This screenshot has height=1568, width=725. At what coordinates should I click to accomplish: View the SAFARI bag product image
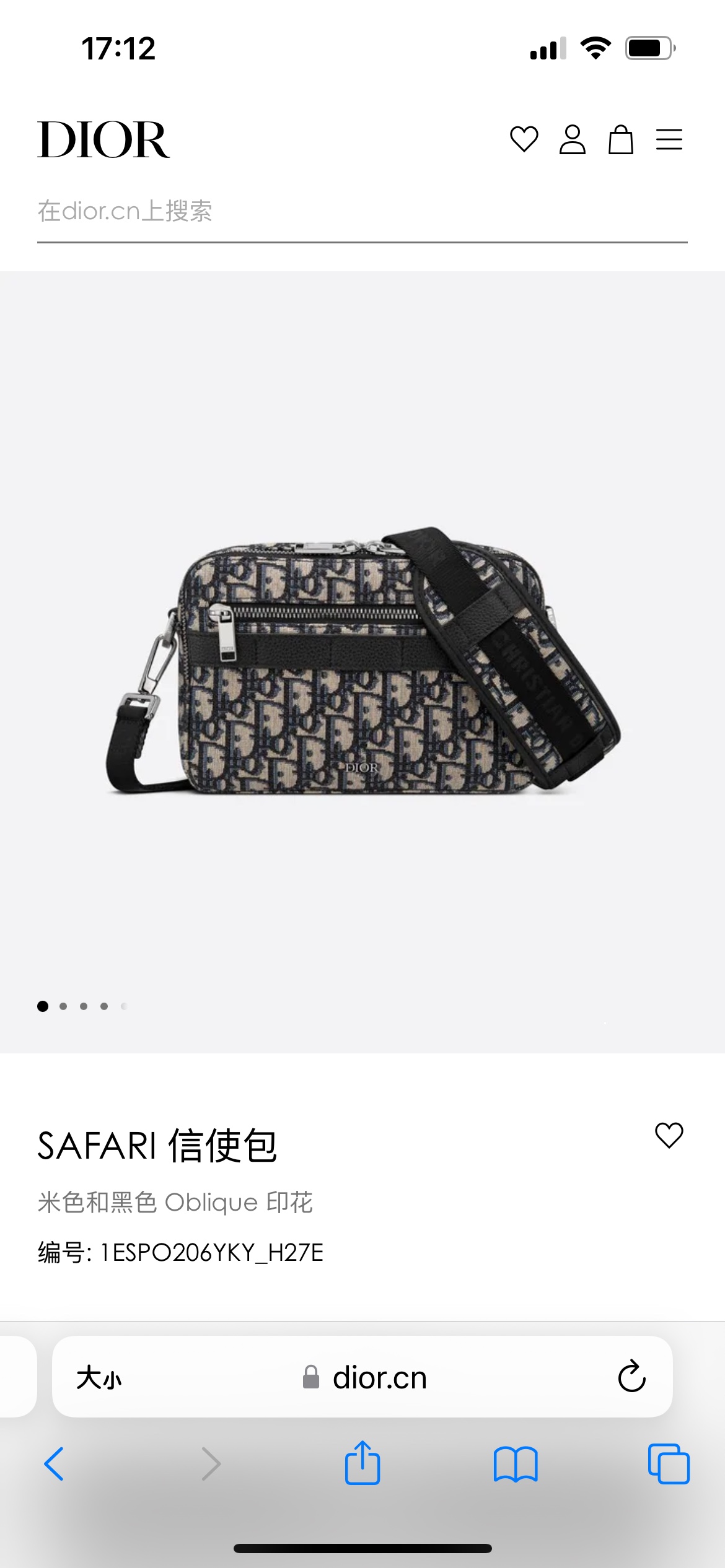click(362, 661)
